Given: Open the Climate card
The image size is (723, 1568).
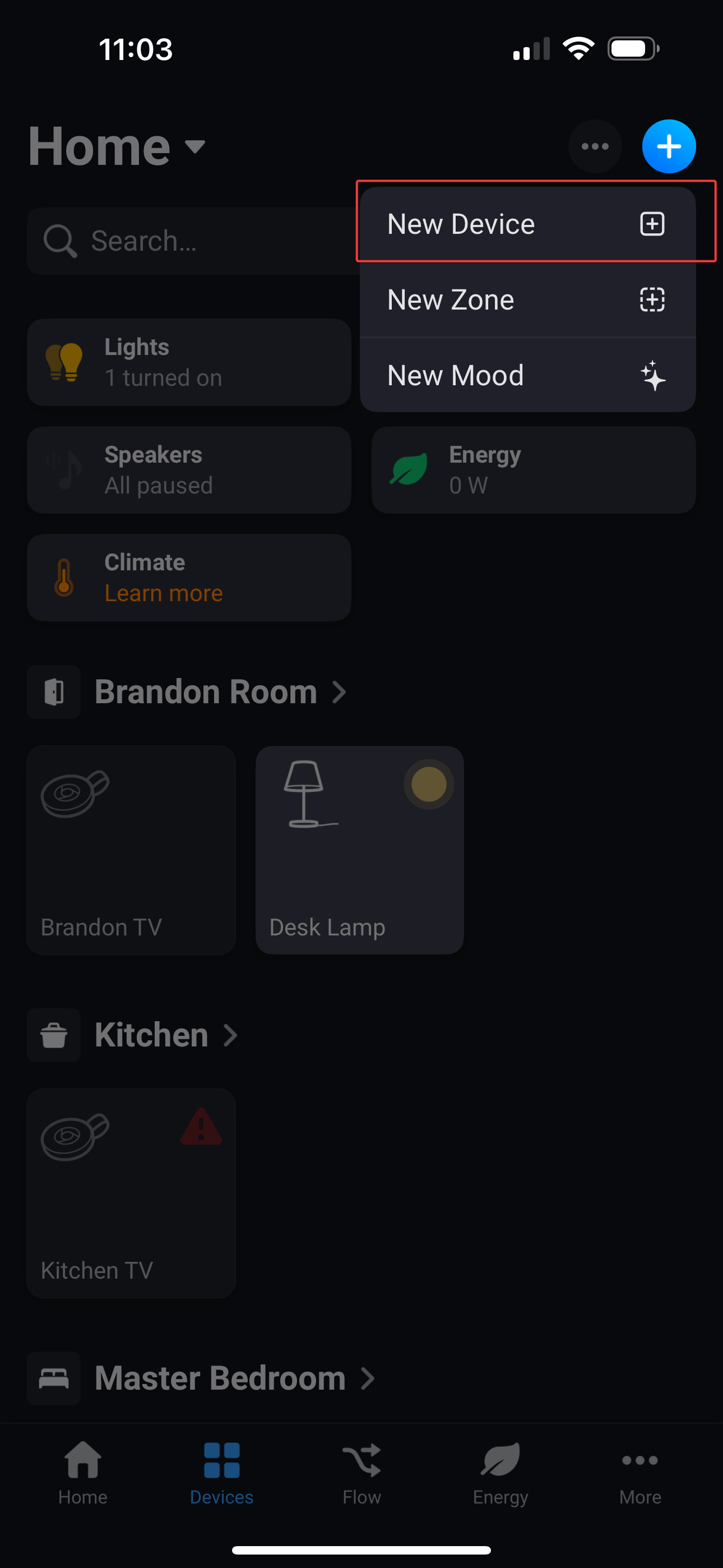Looking at the screenshot, I should (x=189, y=578).
